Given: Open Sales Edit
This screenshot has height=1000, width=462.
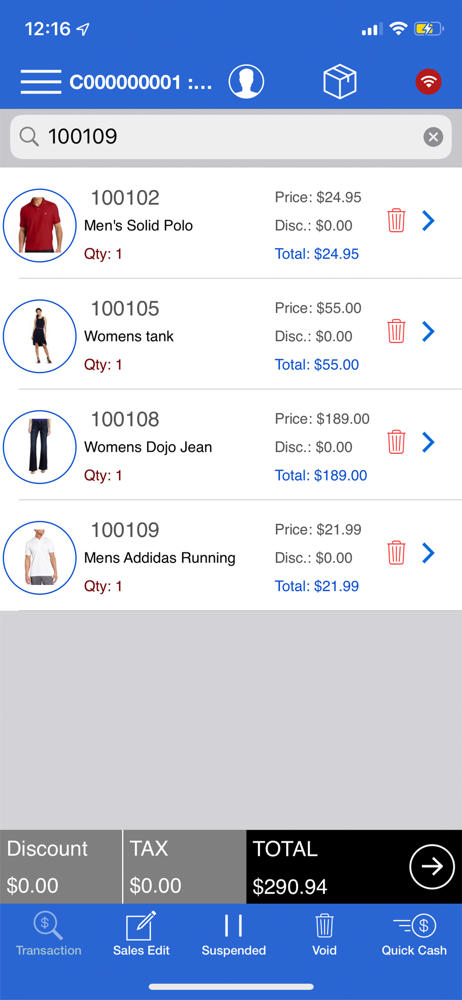Looking at the screenshot, I should (x=141, y=934).
